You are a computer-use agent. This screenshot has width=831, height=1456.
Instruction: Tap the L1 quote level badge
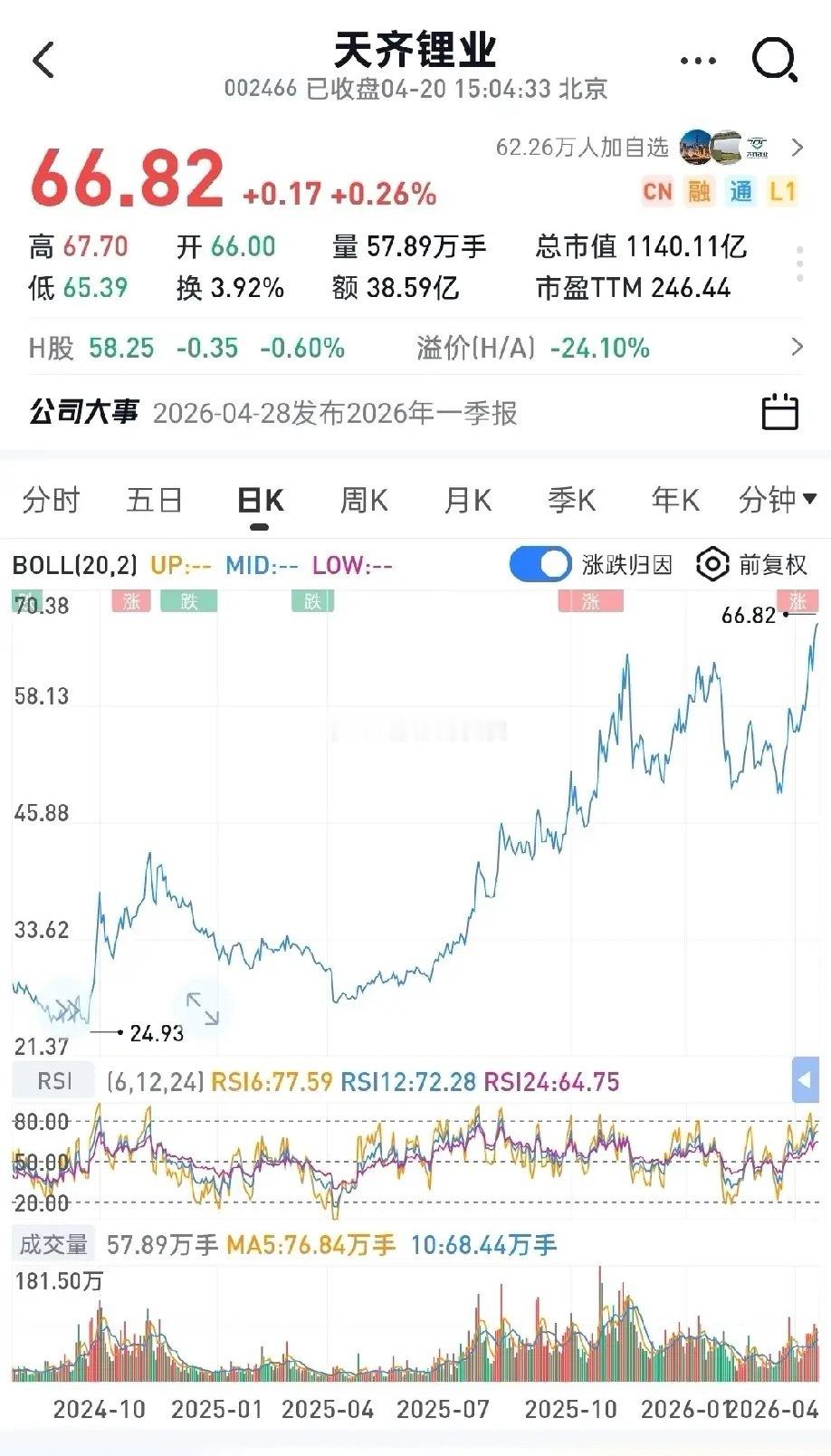782,192
